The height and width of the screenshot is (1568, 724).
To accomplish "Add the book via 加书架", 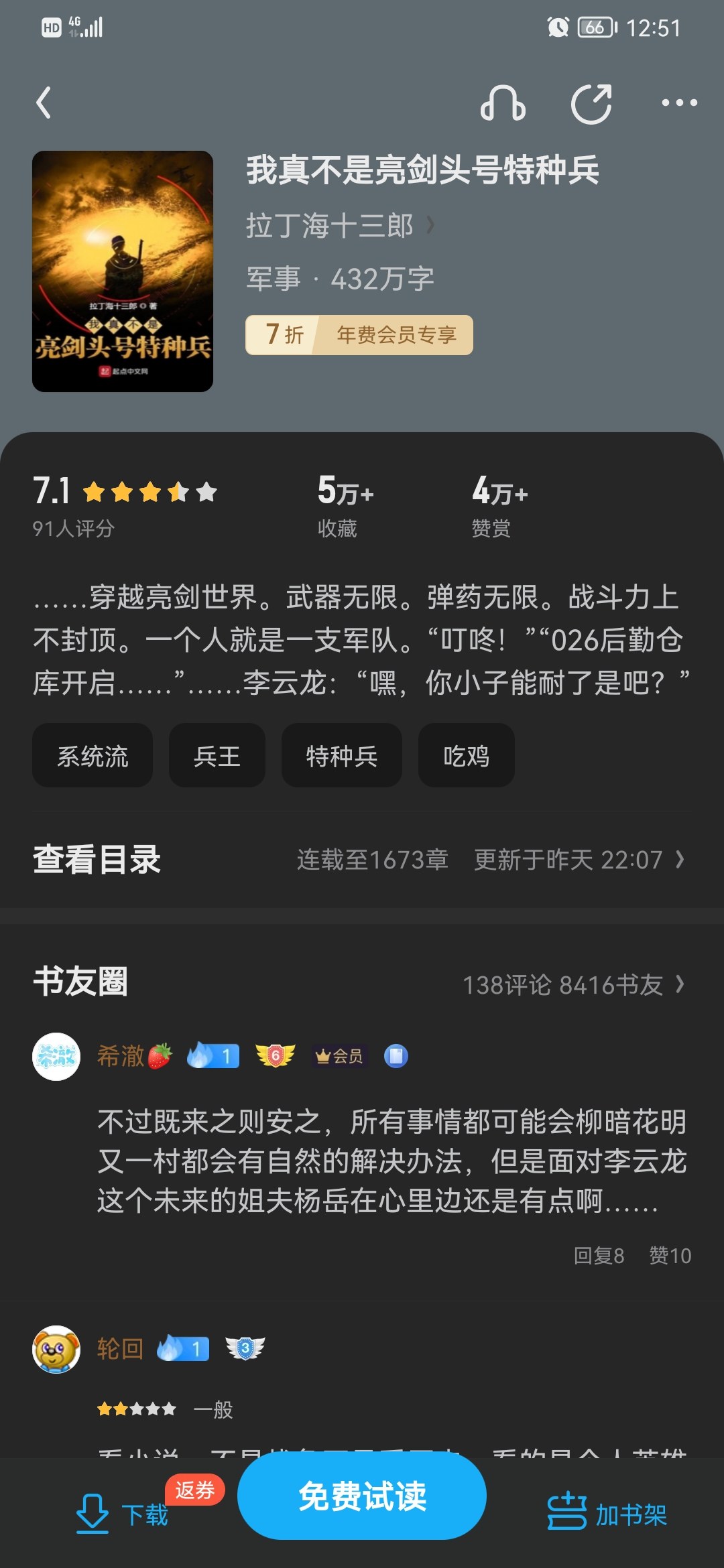I will point(607,1514).
